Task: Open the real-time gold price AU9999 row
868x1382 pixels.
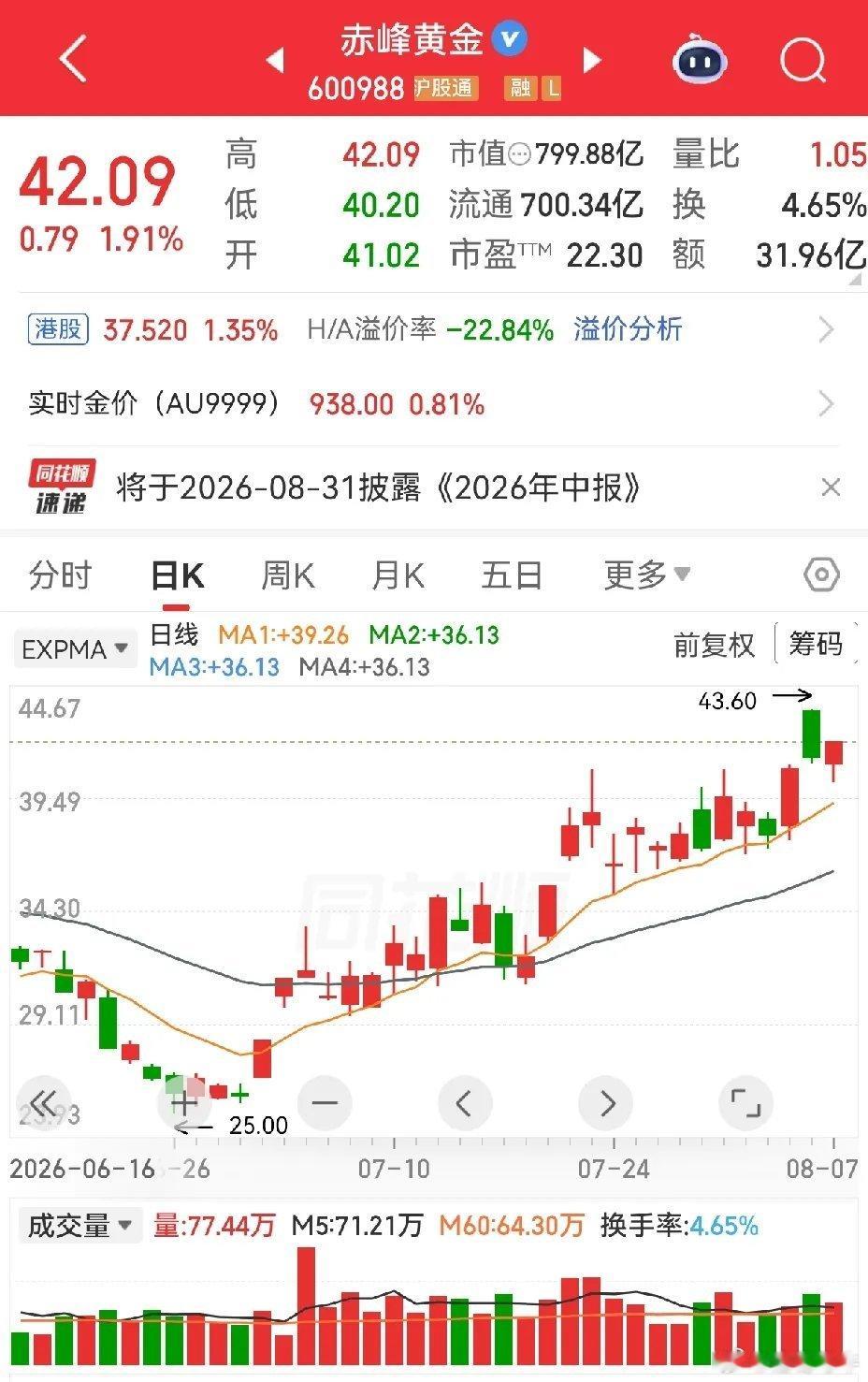Action: coord(434,404)
